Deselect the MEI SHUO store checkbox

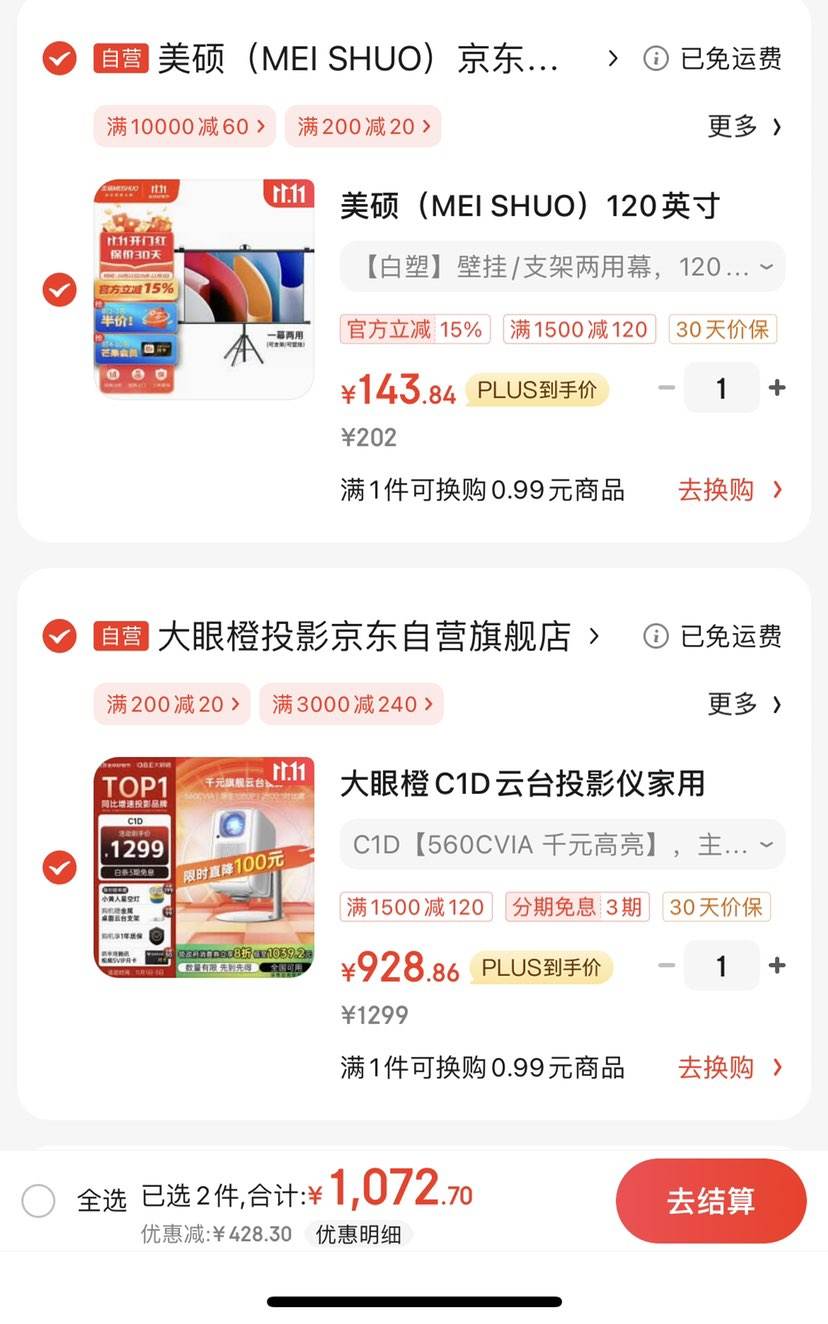point(59,58)
